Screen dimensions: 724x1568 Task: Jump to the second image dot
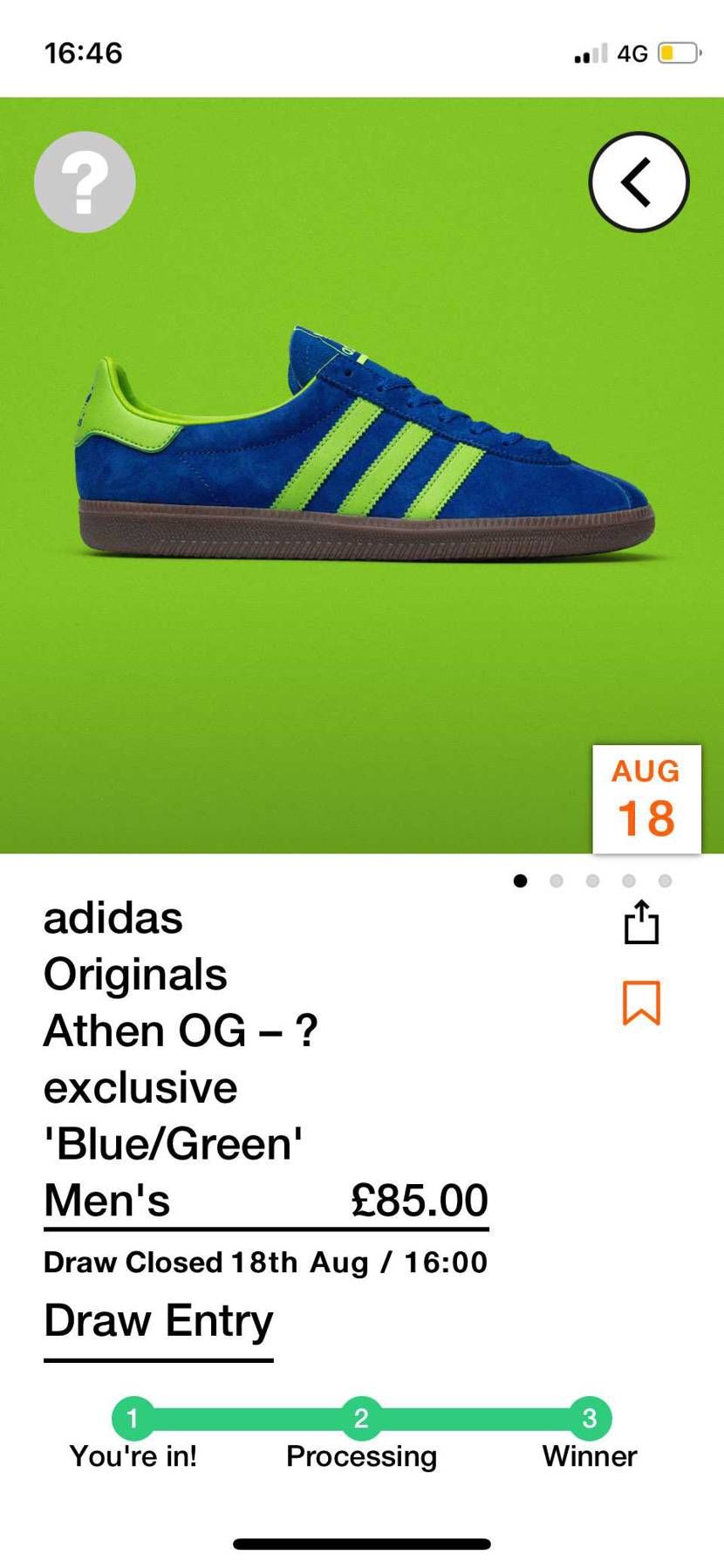click(557, 881)
